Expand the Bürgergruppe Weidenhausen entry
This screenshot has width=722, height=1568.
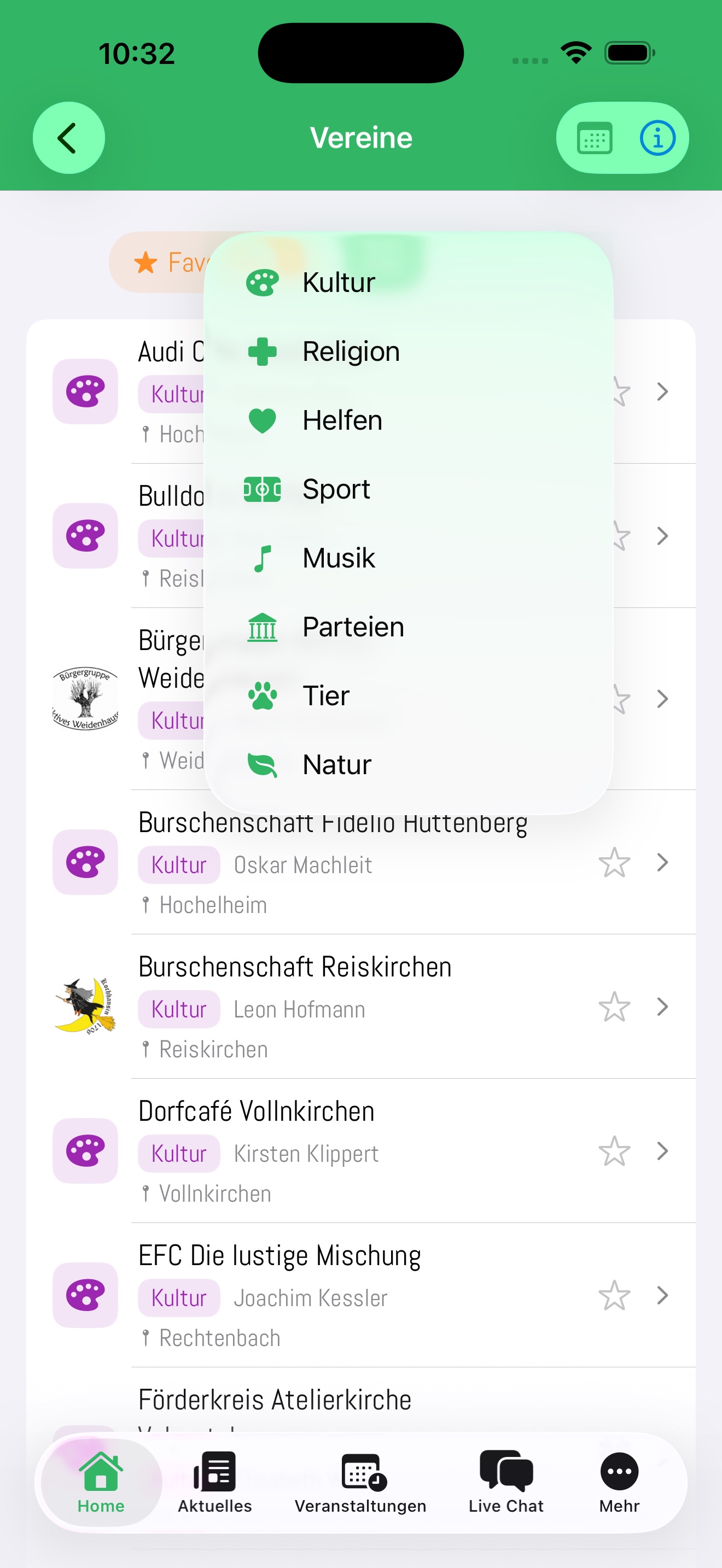click(x=663, y=699)
